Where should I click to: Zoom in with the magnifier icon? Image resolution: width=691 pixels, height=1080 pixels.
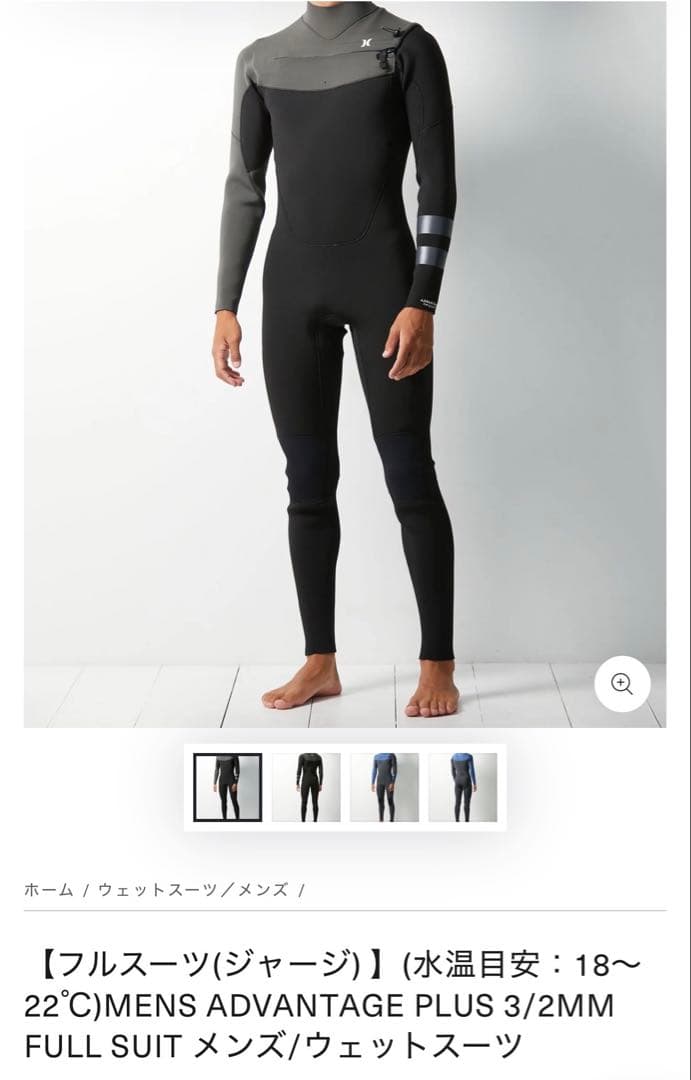point(622,685)
